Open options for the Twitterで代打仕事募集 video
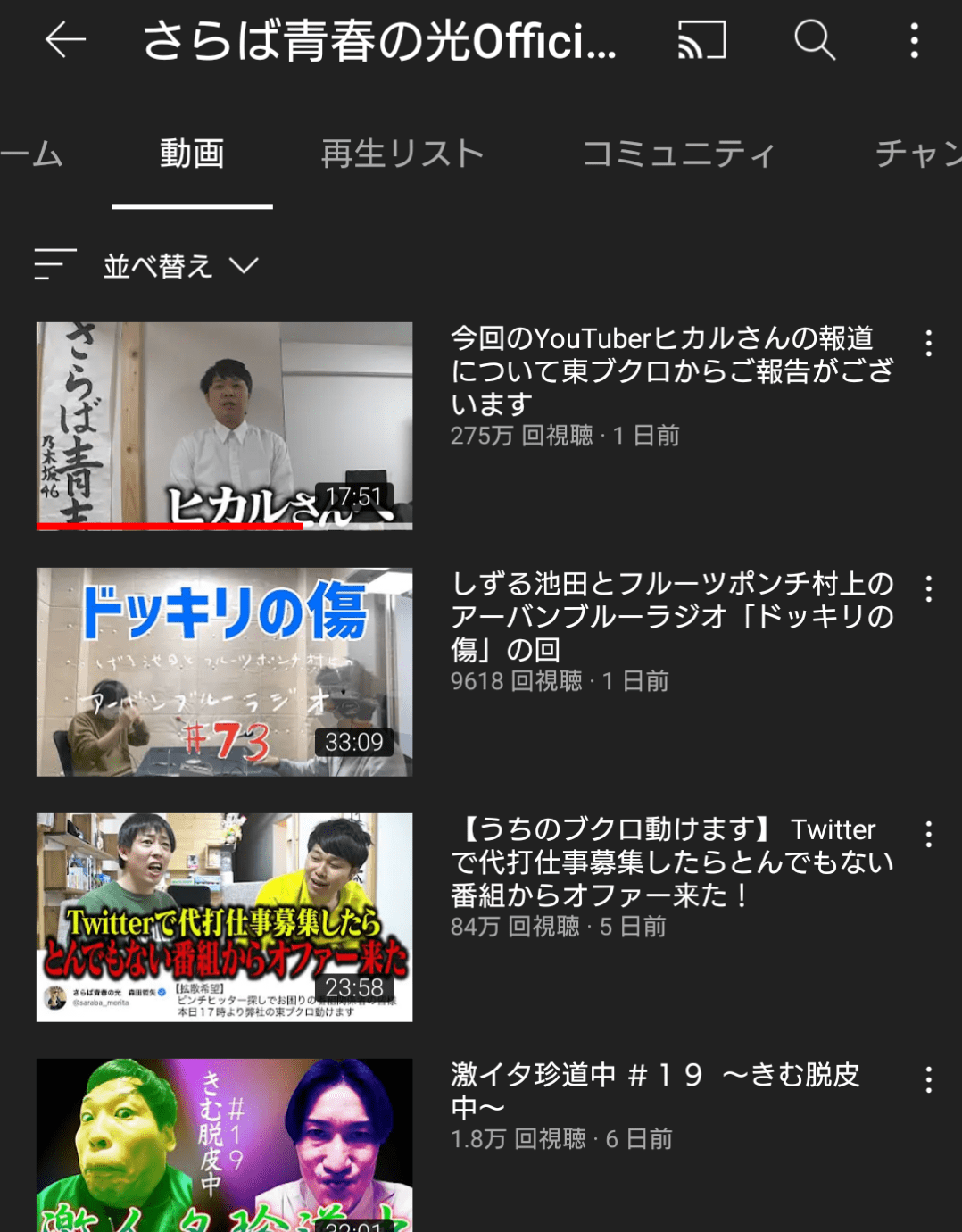This screenshot has height=1232, width=962. click(929, 835)
